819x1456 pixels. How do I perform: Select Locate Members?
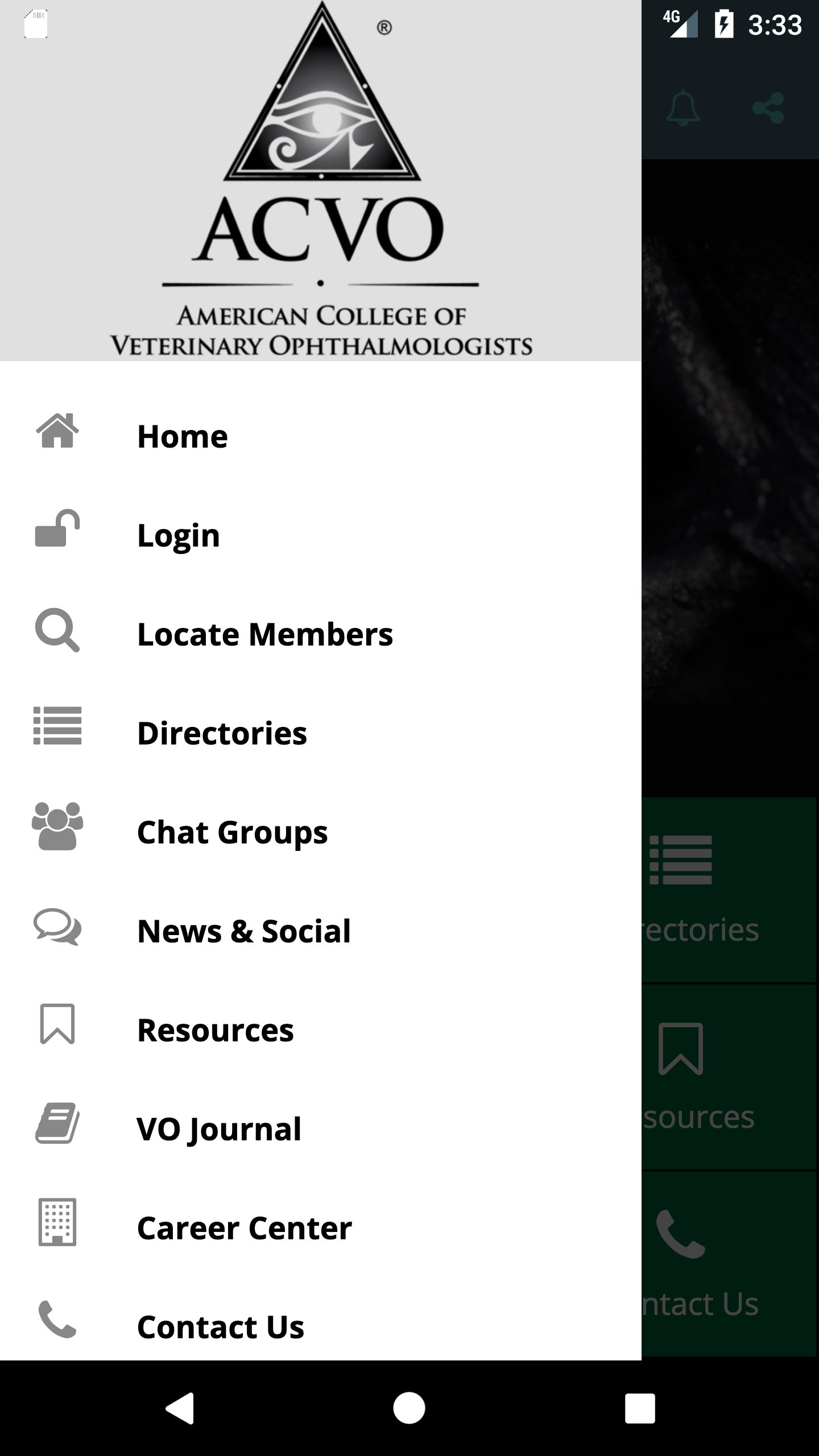tap(321, 634)
